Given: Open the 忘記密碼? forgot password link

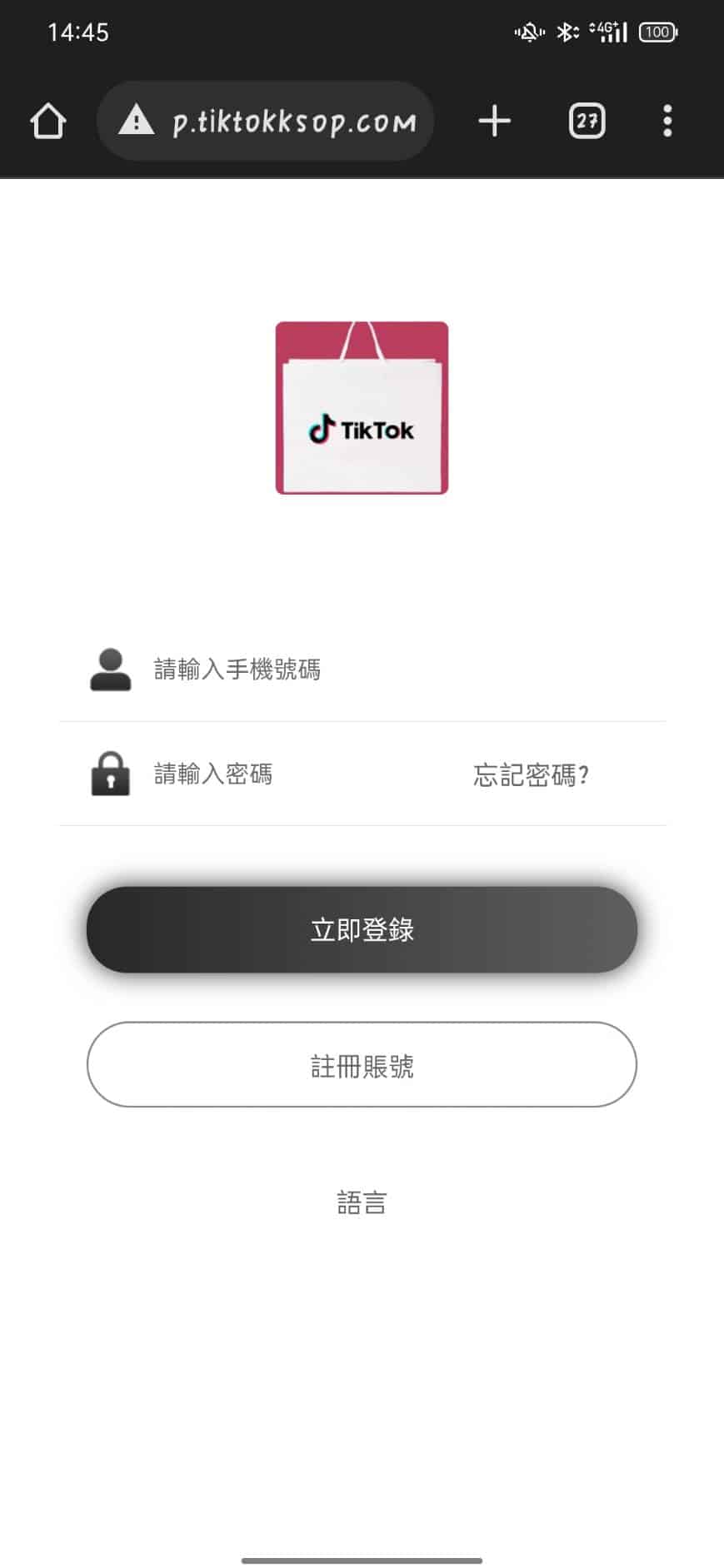Looking at the screenshot, I should coord(532,775).
